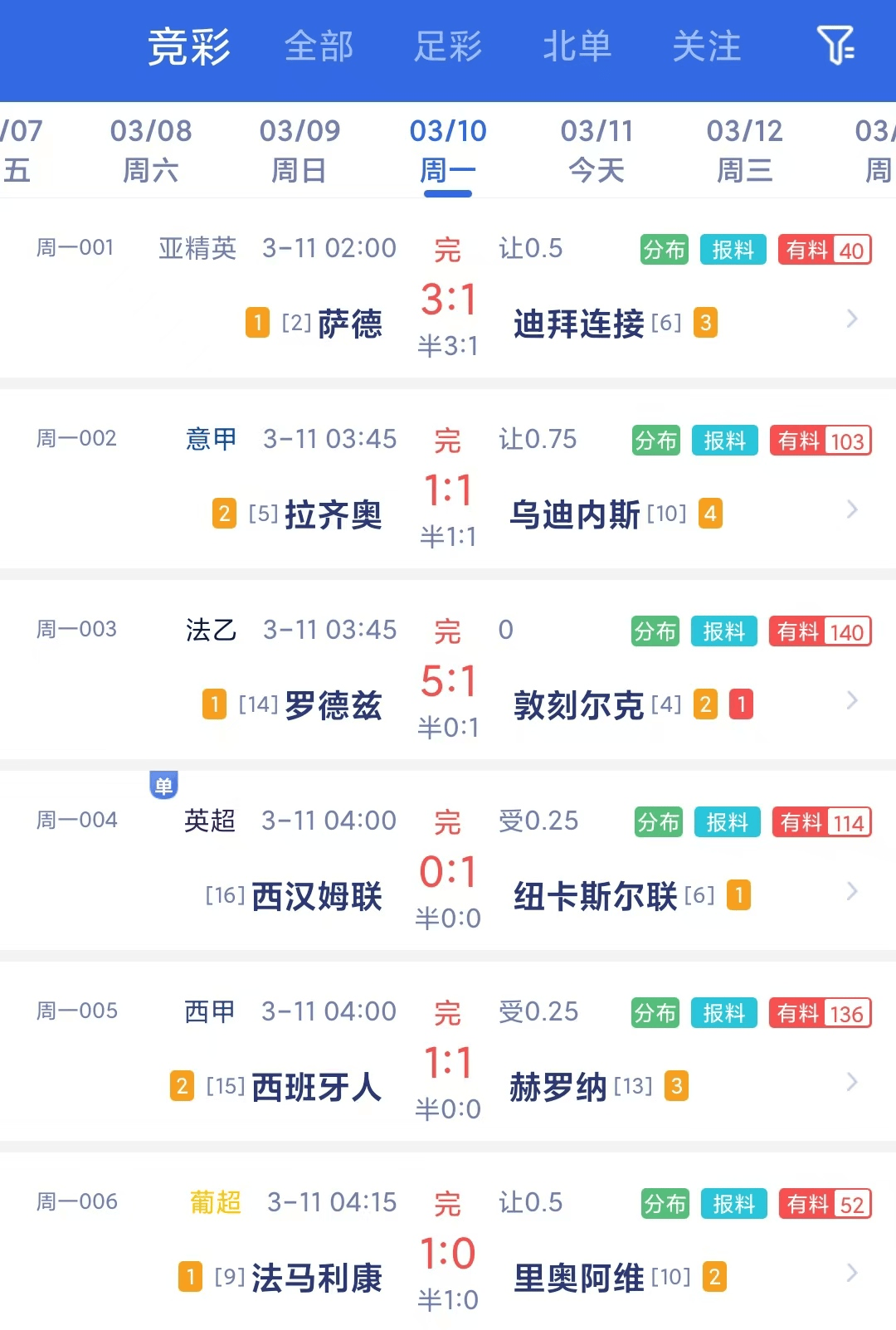Tap 分布 icon for 西班牙人 match
The image size is (896, 1330).
pyautogui.click(x=655, y=1013)
